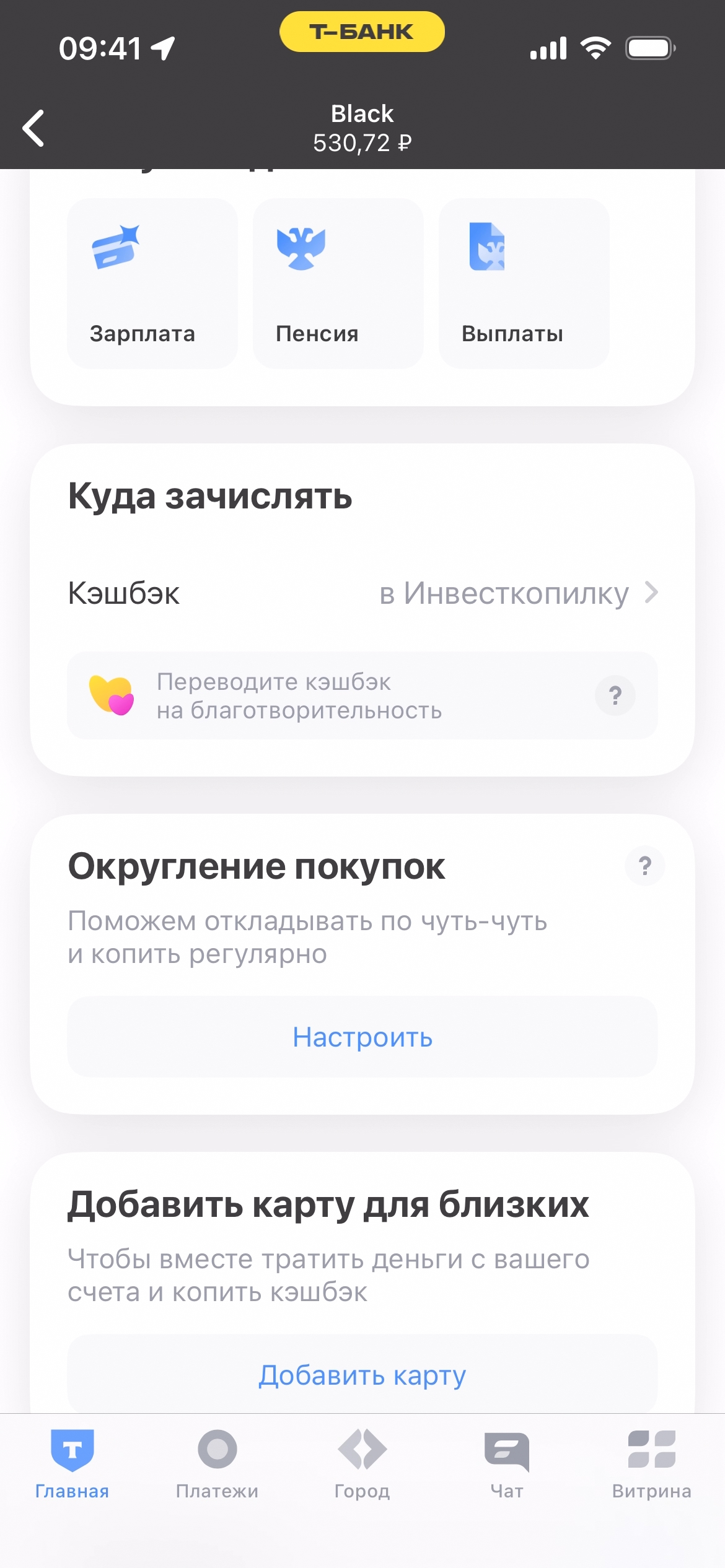Show help for Округление покупок
Image resolution: width=725 pixels, height=1568 pixels.
(x=644, y=866)
